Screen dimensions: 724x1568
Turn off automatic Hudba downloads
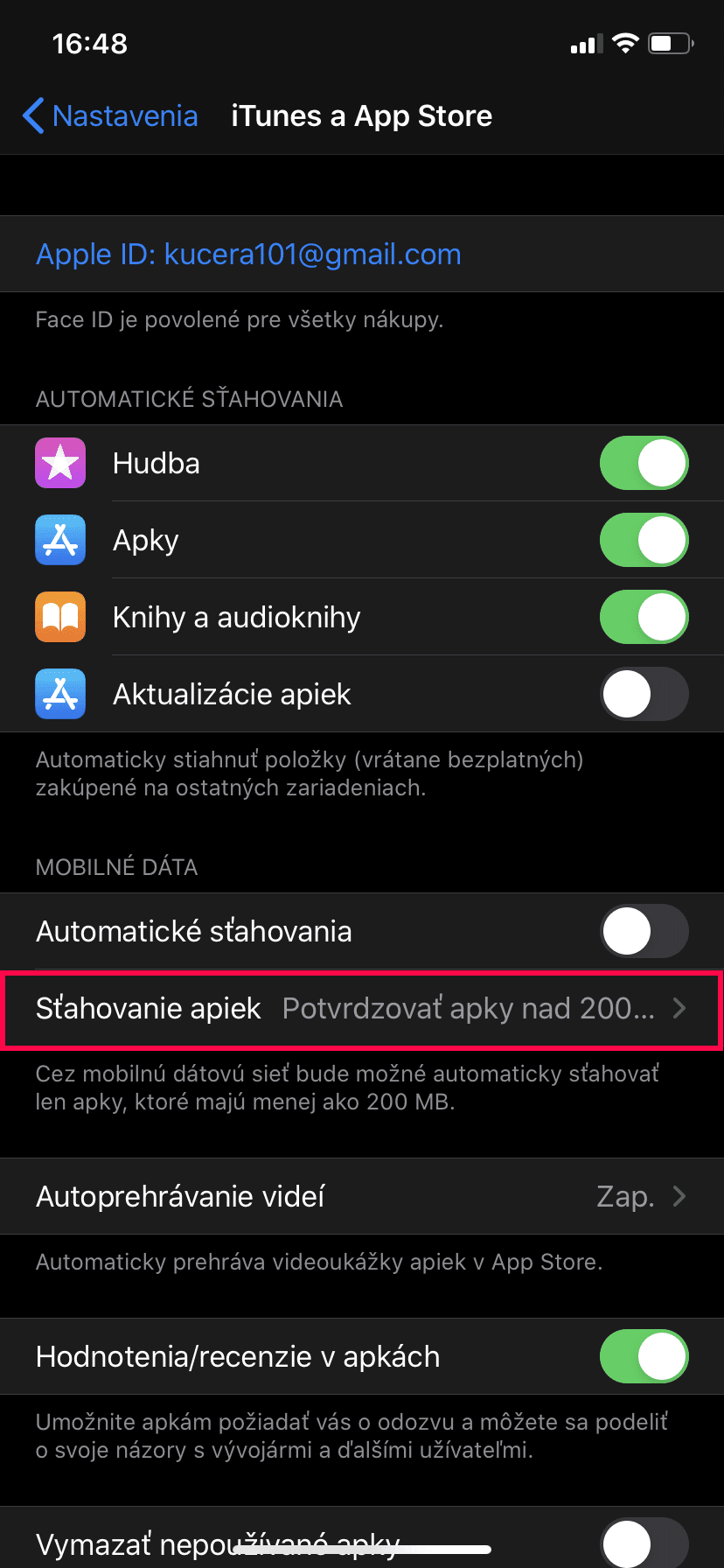pyautogui.click(x=644, y=463)
